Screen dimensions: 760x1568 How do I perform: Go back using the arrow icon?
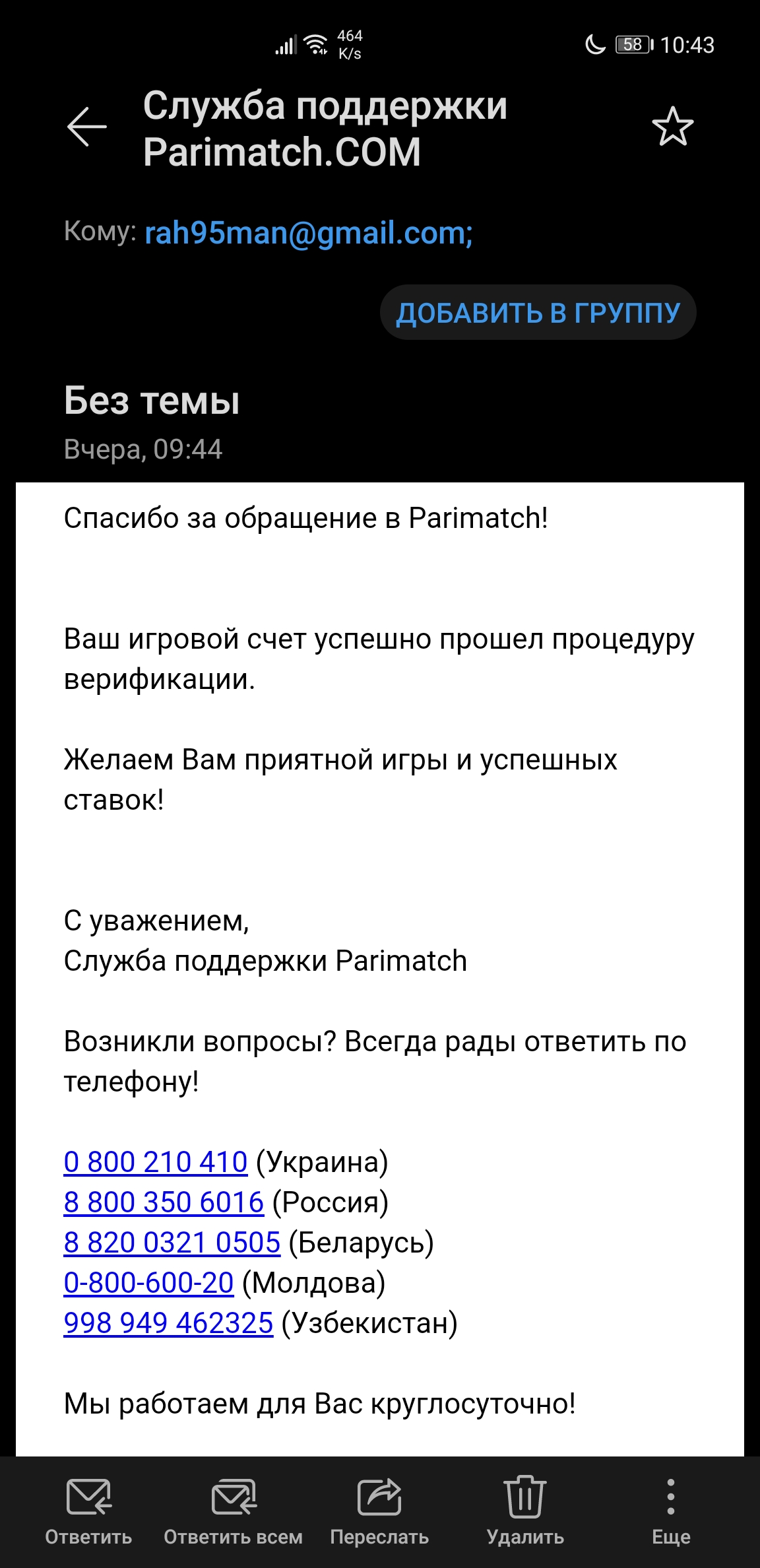[86, 126]
